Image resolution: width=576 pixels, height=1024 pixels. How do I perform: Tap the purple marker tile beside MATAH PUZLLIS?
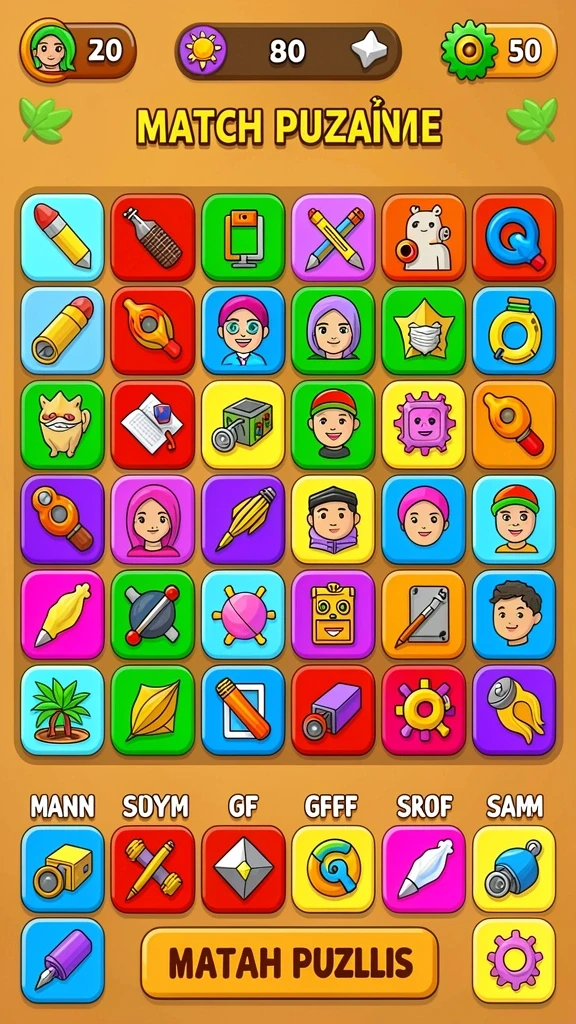(x=62, y=961)
